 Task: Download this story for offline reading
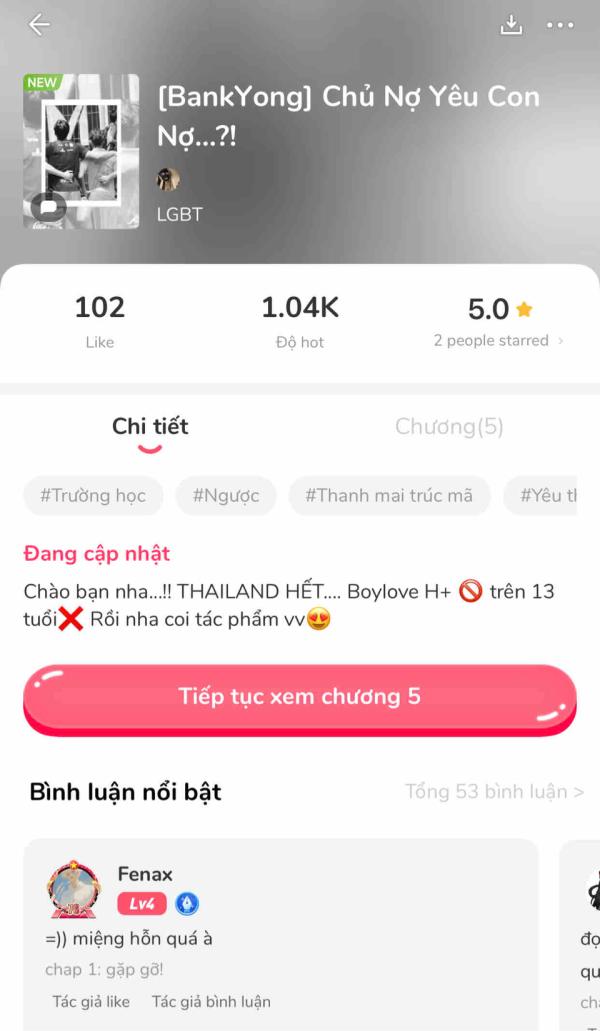511,25
